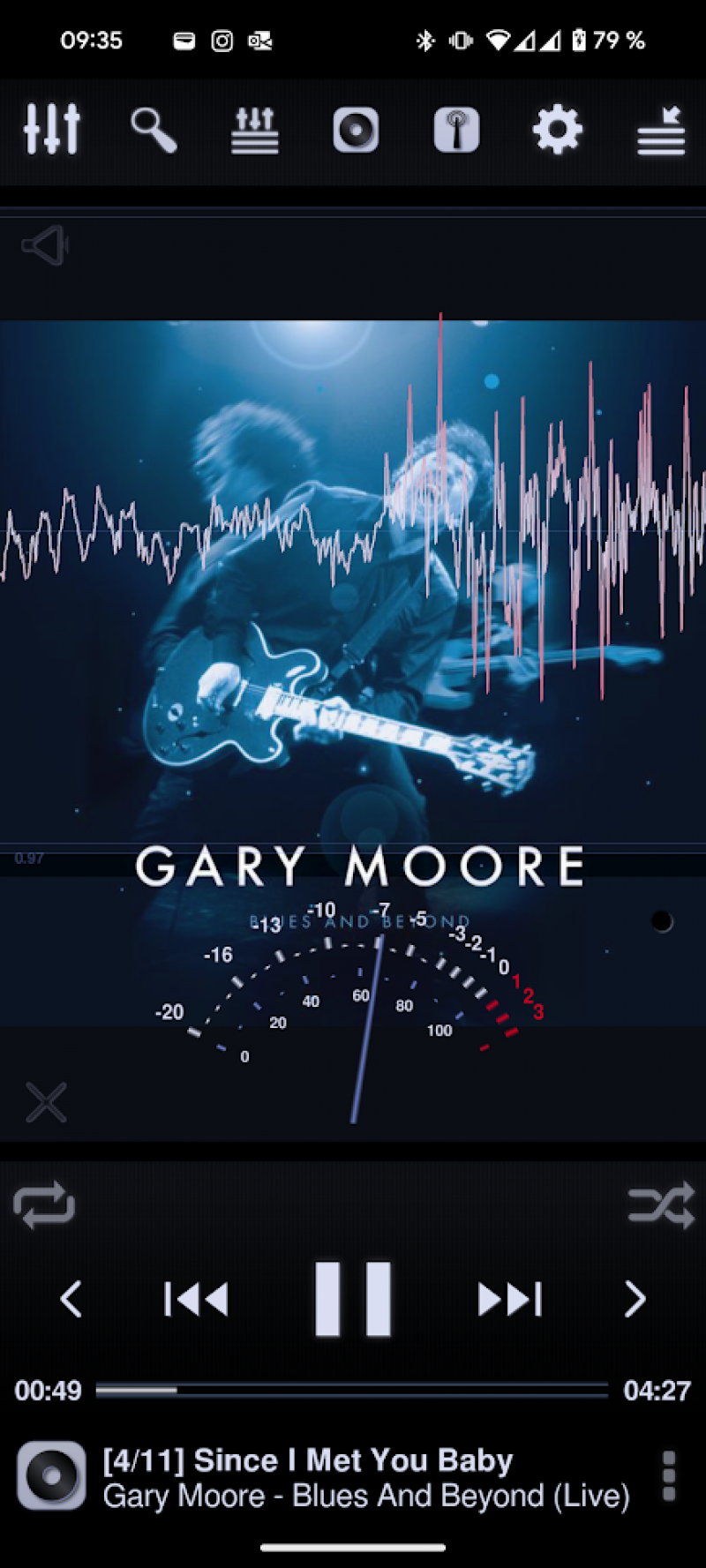Close the visualizer with the X

click(46, 1102)
